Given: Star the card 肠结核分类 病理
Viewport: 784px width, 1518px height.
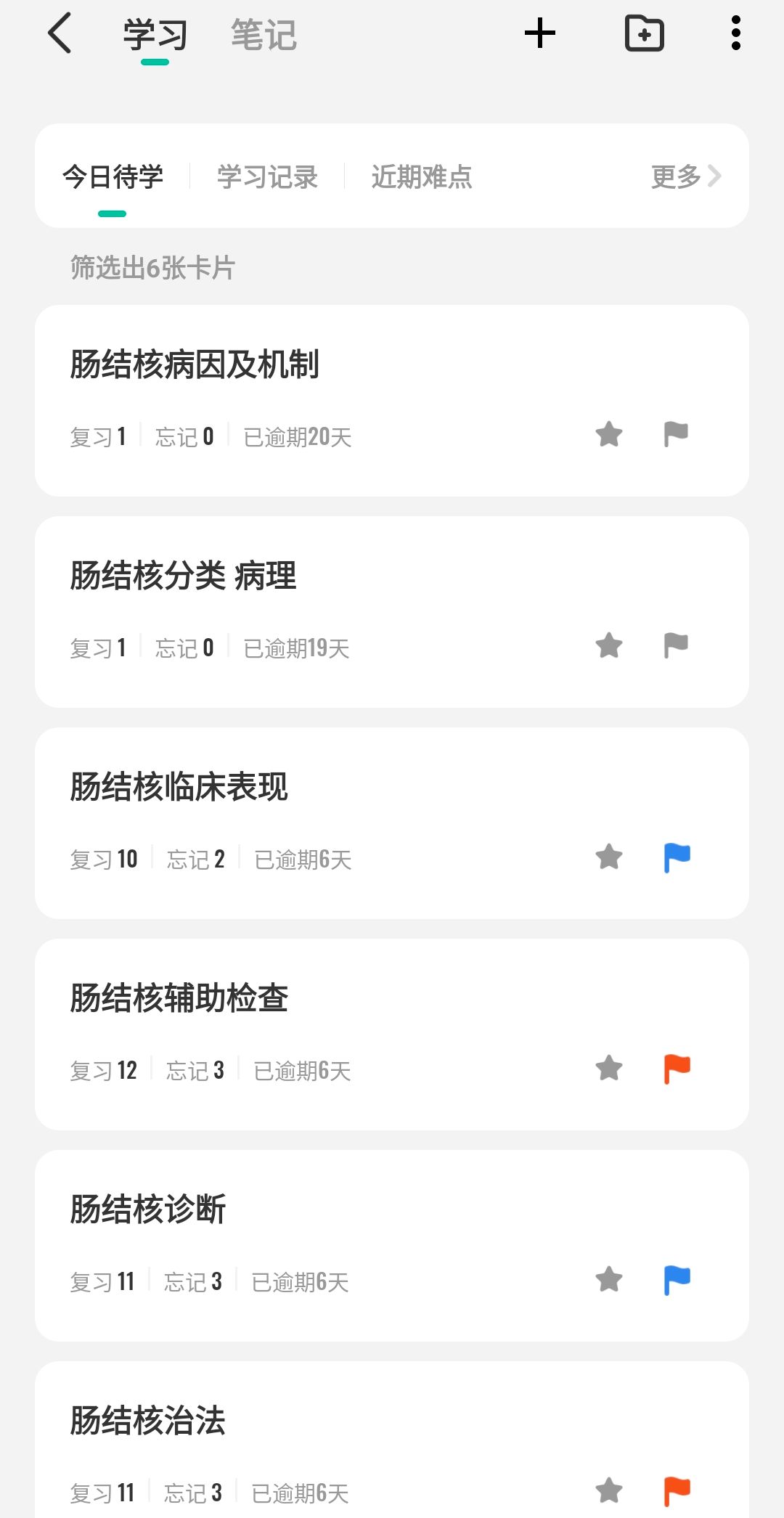Looking at the screenshot, I should [609, 645].
